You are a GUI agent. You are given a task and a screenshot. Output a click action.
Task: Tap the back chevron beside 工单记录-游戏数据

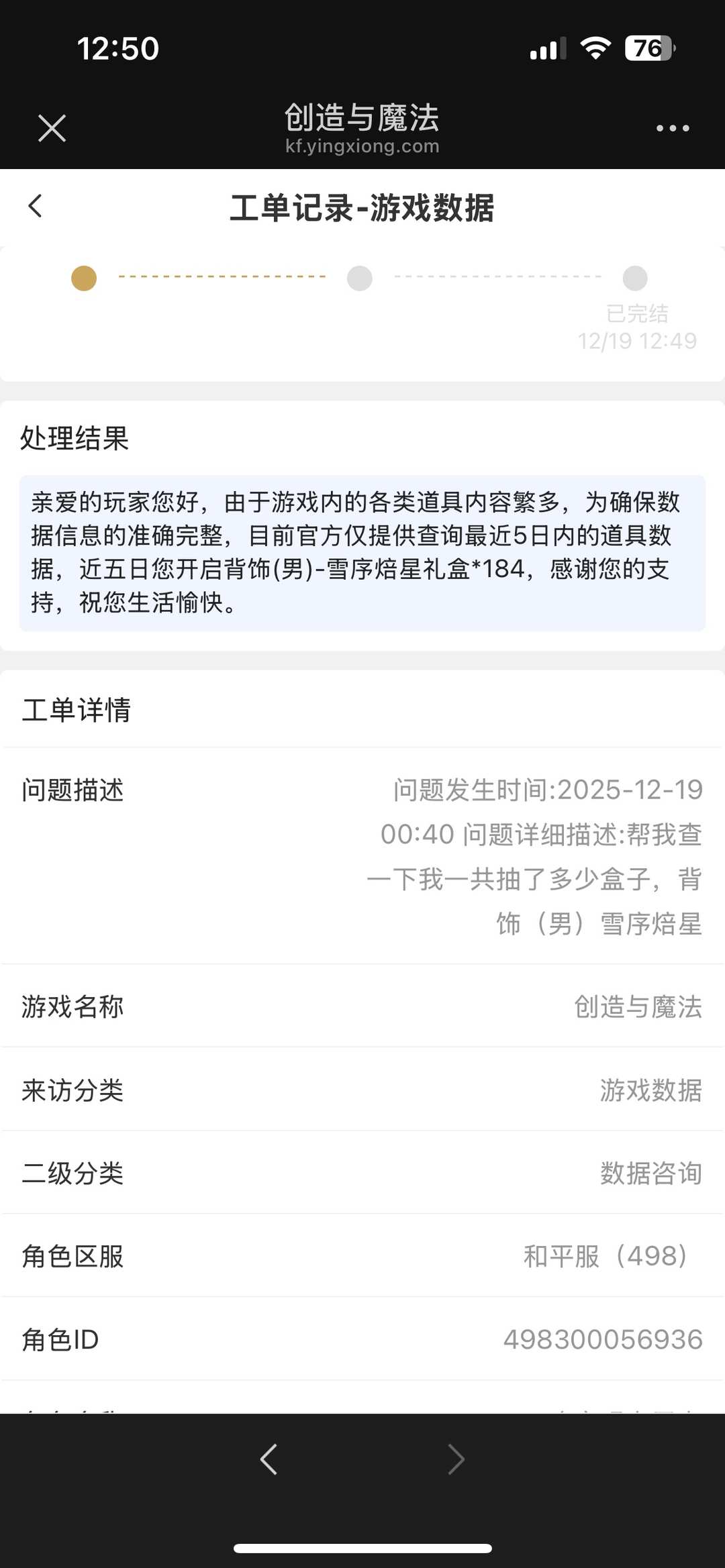35,206
